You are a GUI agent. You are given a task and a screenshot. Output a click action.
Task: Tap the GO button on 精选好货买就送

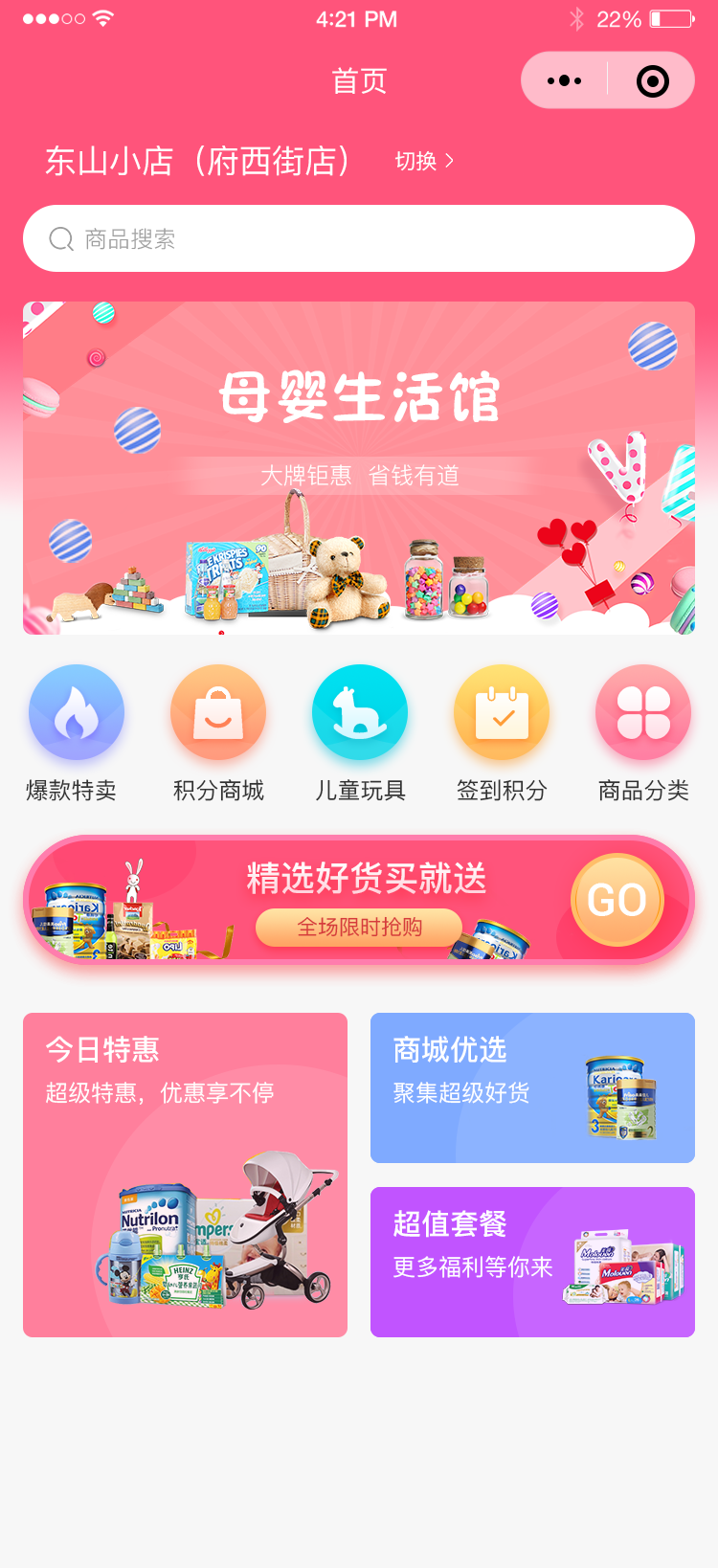(617, 900)
